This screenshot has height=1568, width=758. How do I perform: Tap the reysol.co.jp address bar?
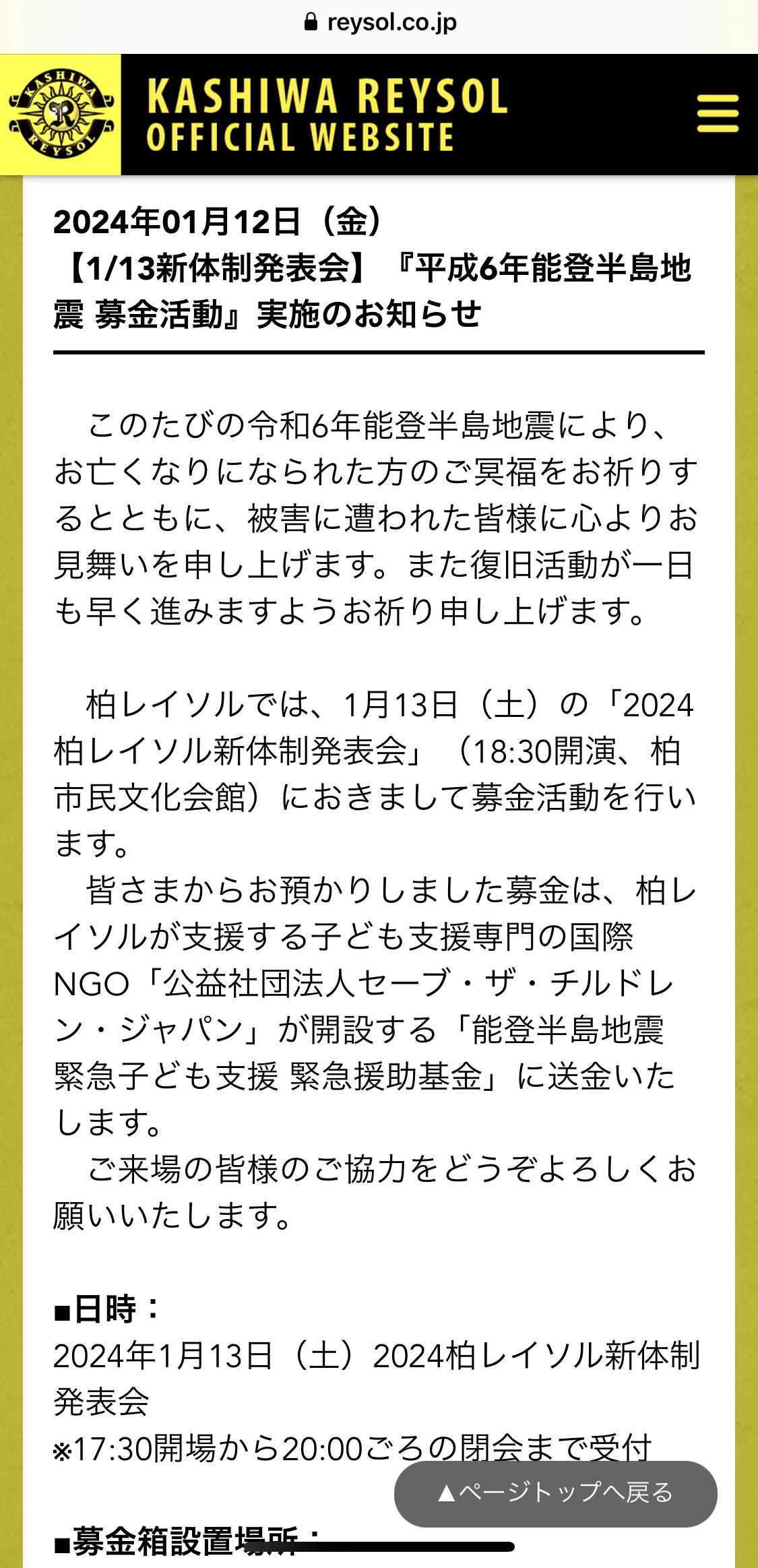(x=379, y=23)
